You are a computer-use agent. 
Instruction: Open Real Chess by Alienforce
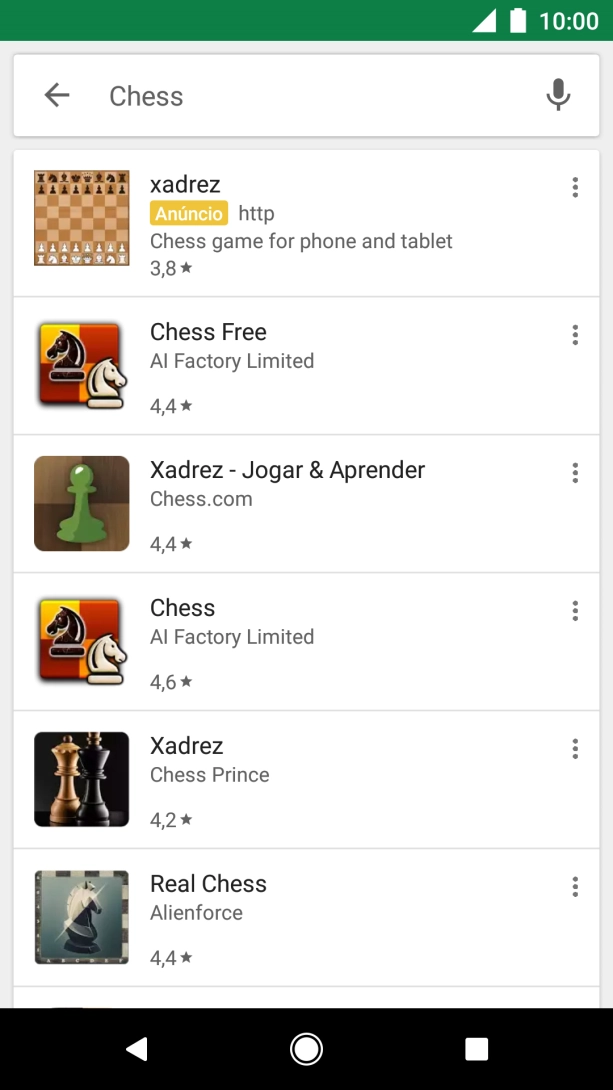(300, 918)
